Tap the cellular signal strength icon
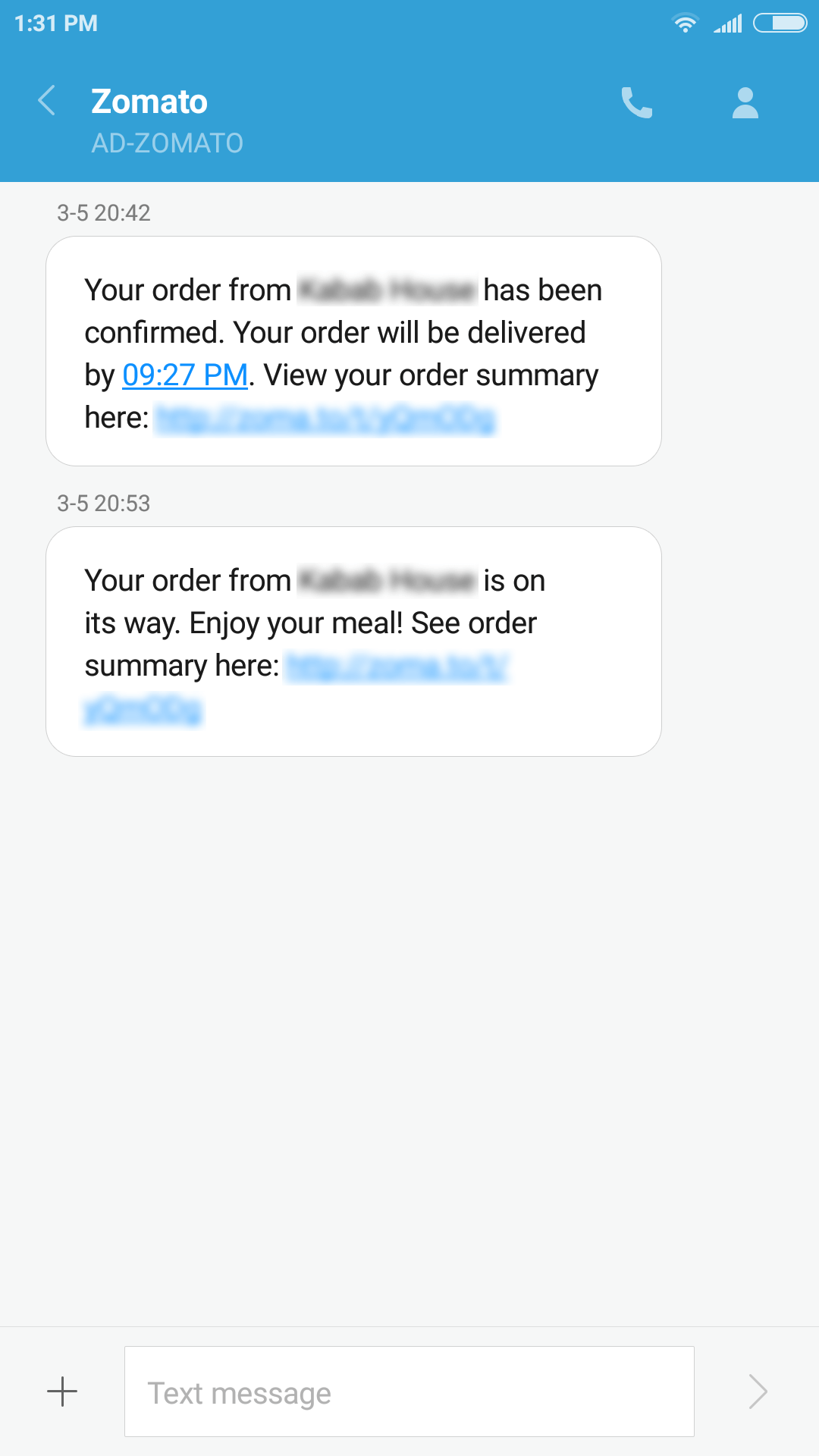This screenshot has height=1456, width=819. pyautogui.click(x=730, y=24)
